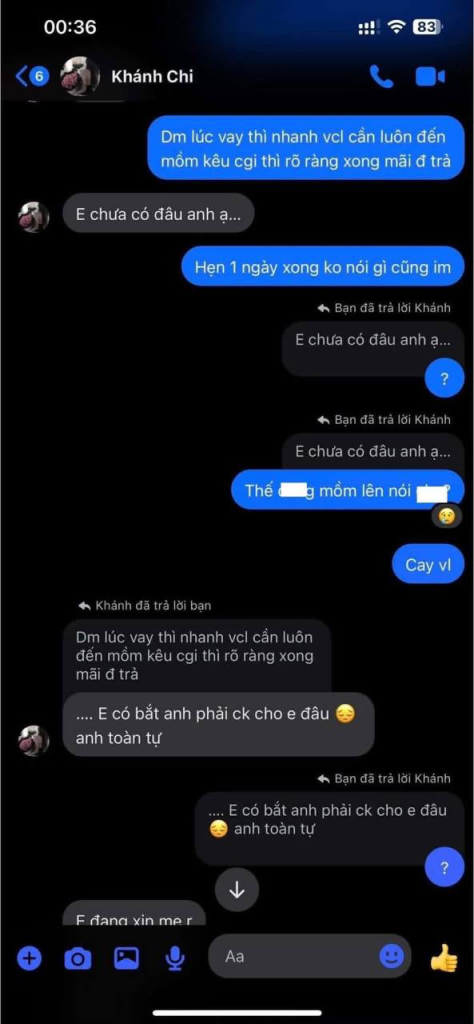474x1024 pixels.
Task: Send a thumbs-up like
Action: 444,957
